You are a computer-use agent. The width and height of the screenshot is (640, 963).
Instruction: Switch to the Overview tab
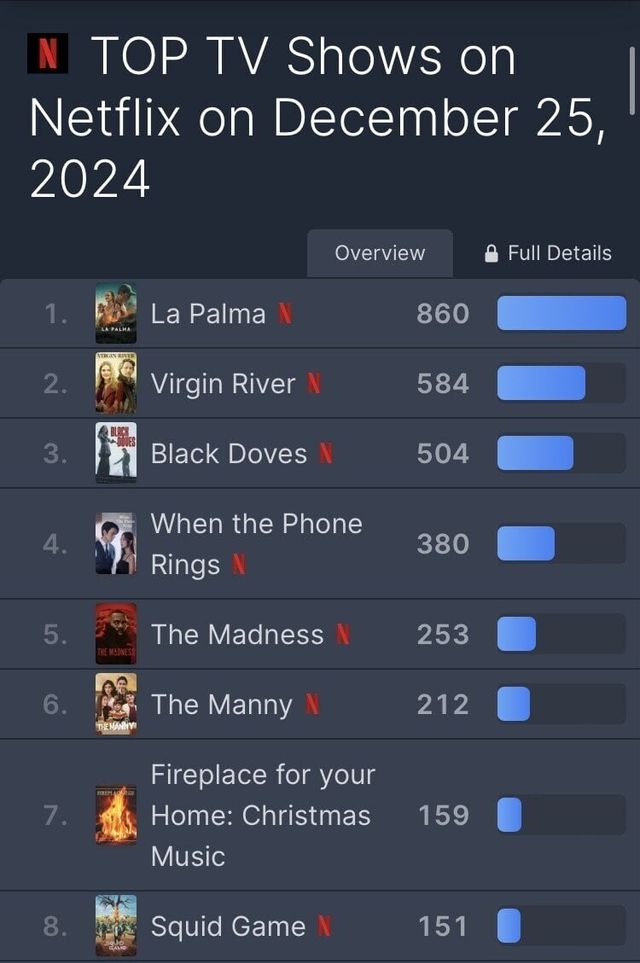click(x=379, y=254)
